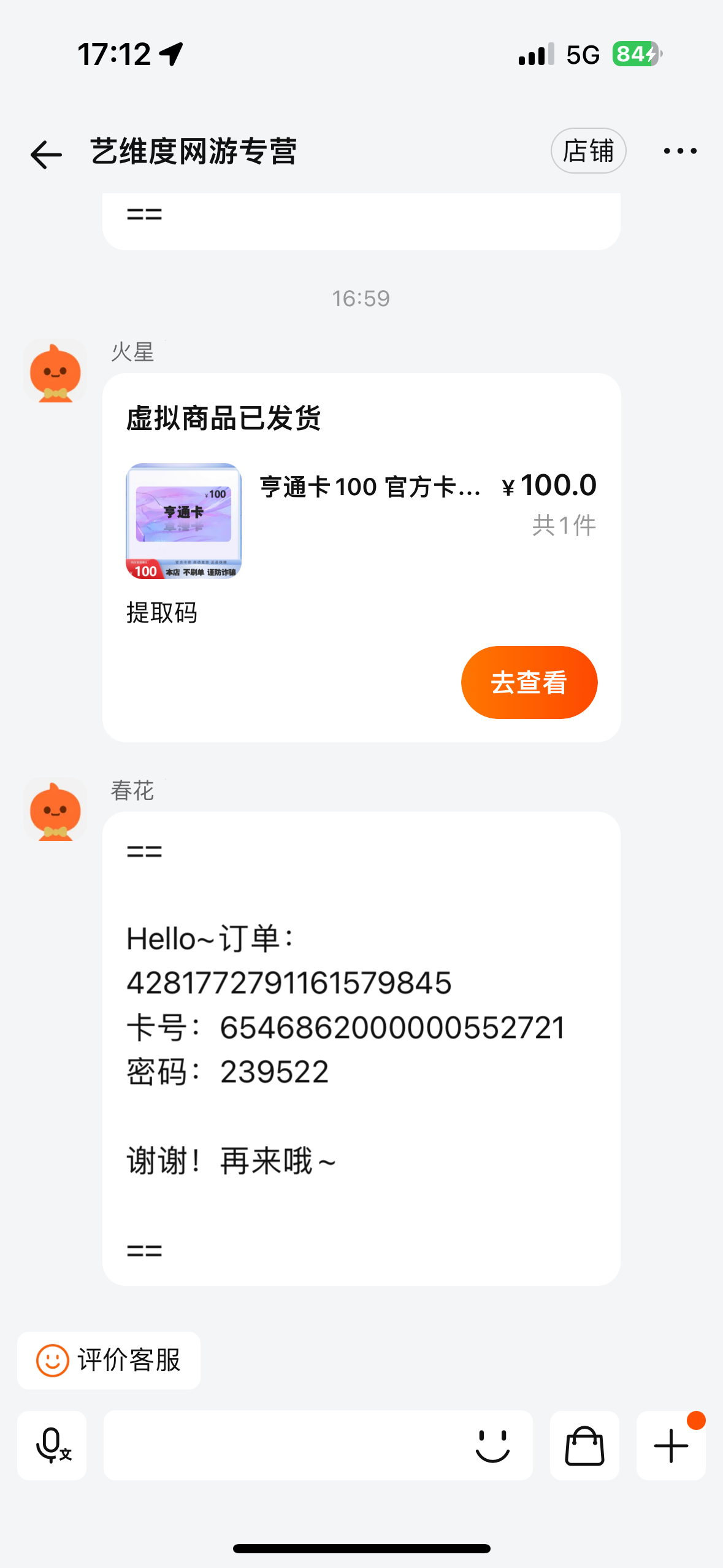Switch to voice input microphone
The width and height of the screenshot is (723, 1568).
[x=52, y=1445]
